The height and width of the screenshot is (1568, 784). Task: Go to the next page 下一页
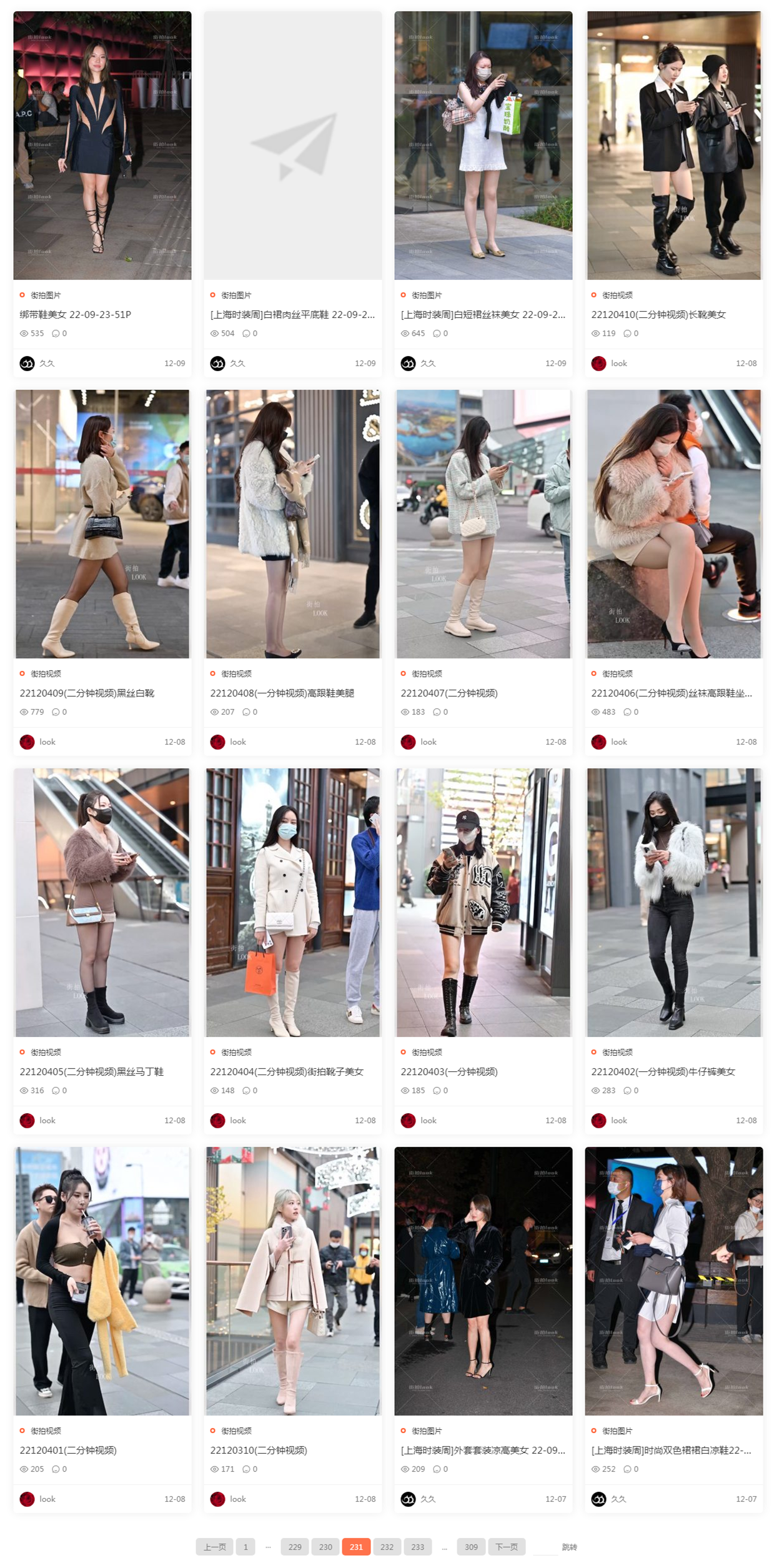[506, 1547]
